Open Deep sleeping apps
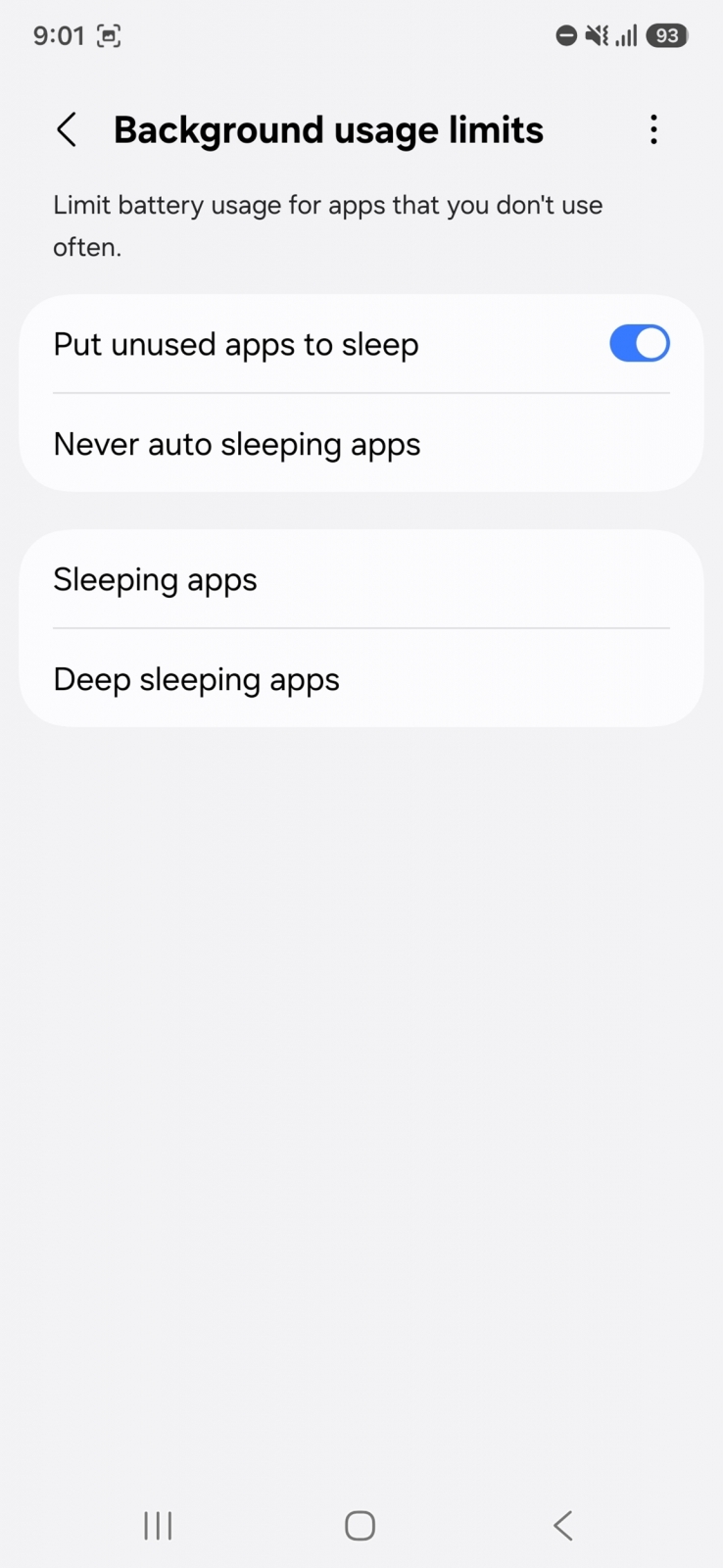This screenshot has height=1568, width=723. coord(361,679)
